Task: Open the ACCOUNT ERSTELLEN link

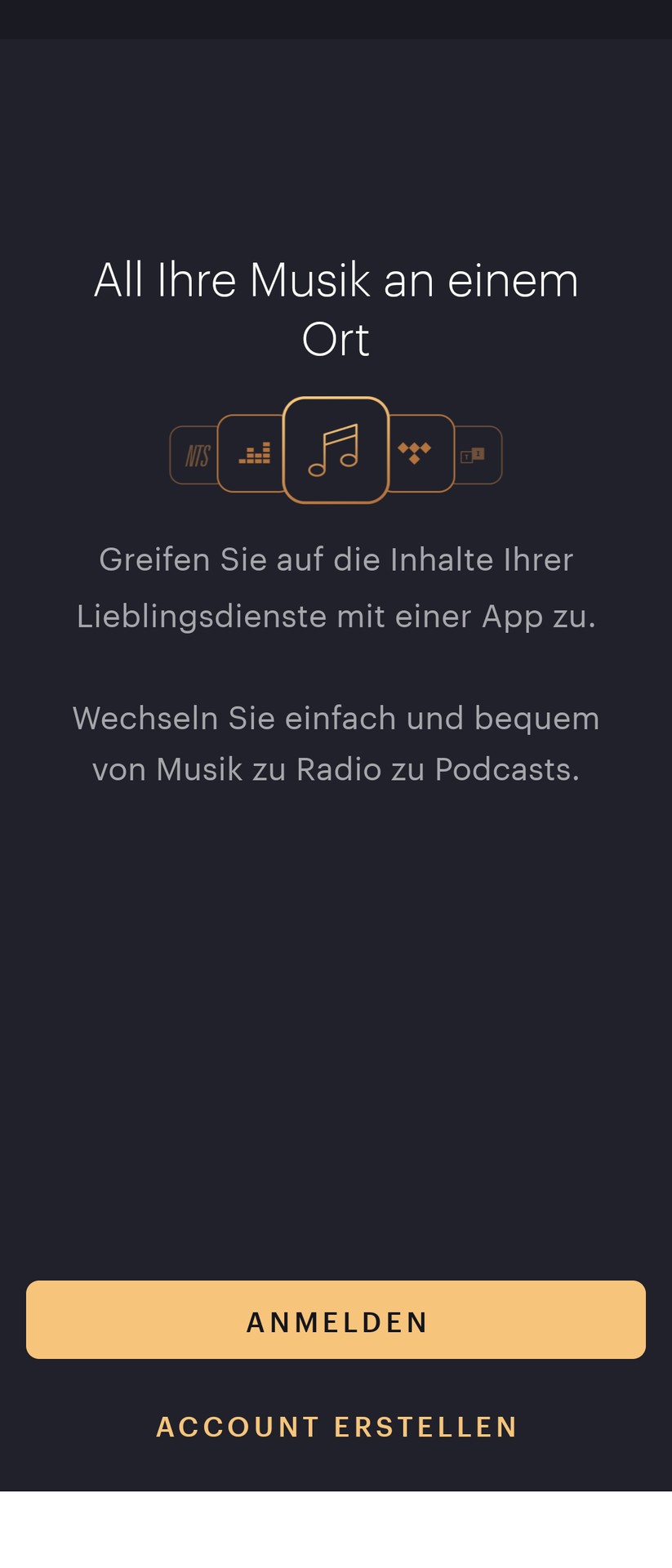Action: coord(336,1426)
